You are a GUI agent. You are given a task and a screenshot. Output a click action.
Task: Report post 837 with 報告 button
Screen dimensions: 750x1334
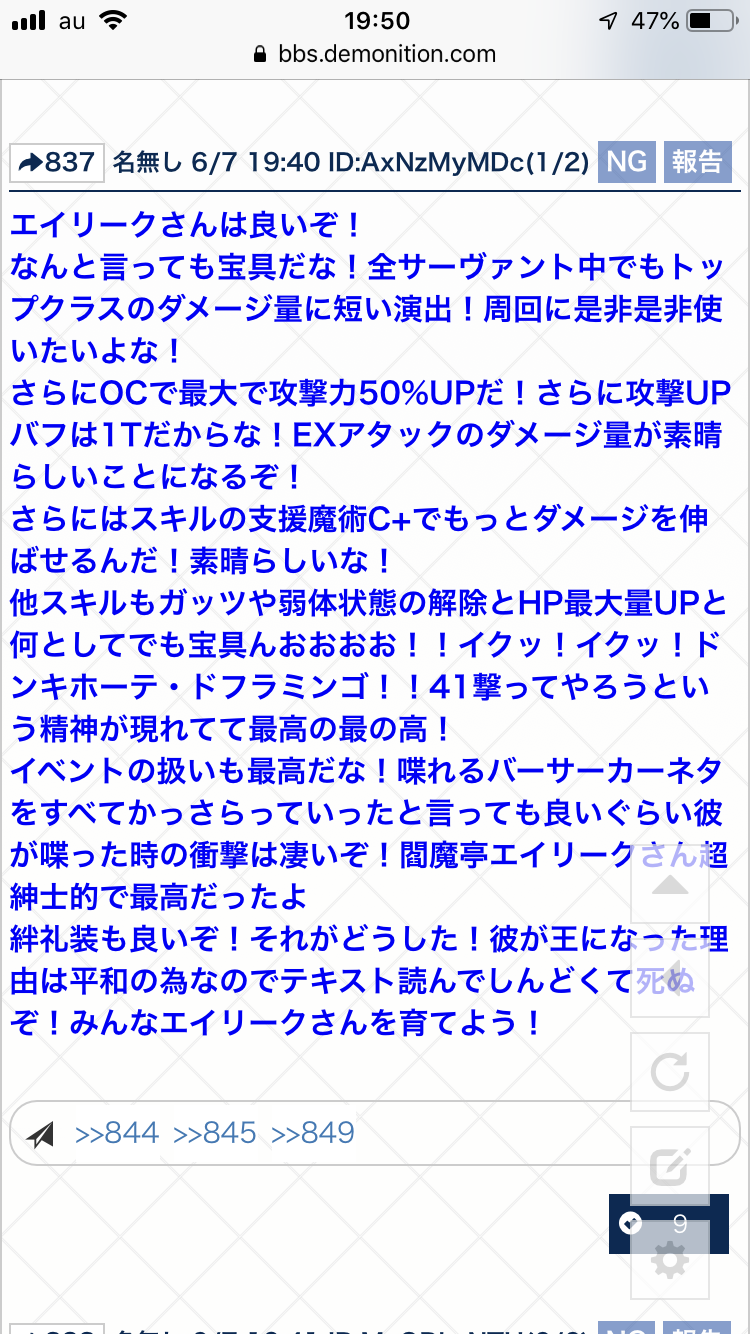point(696,161)
